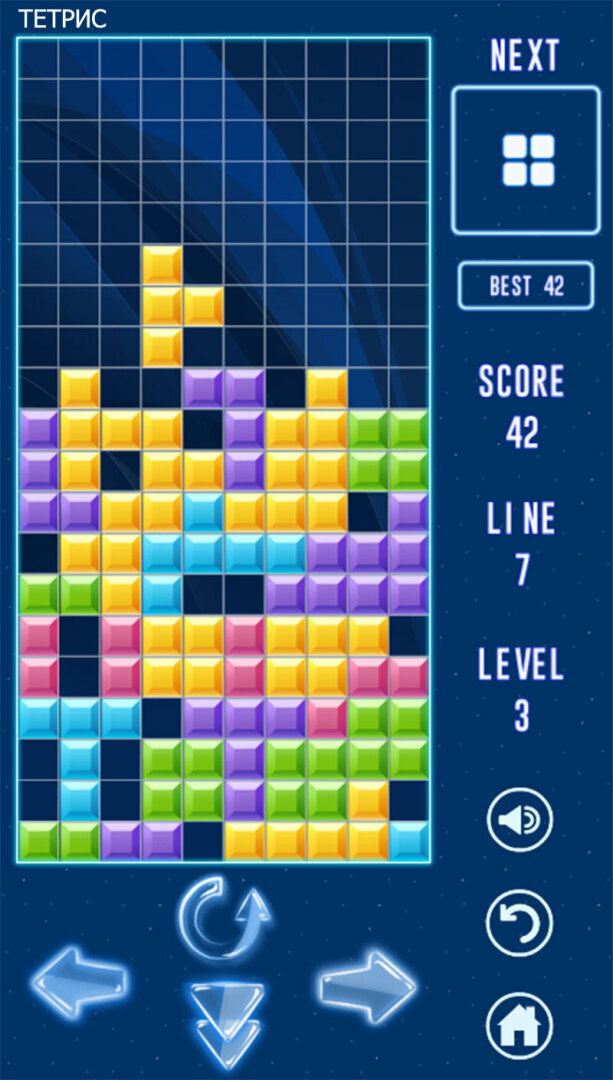Move the piece left
Screen dimensions: 613x1080
(78, 984)
